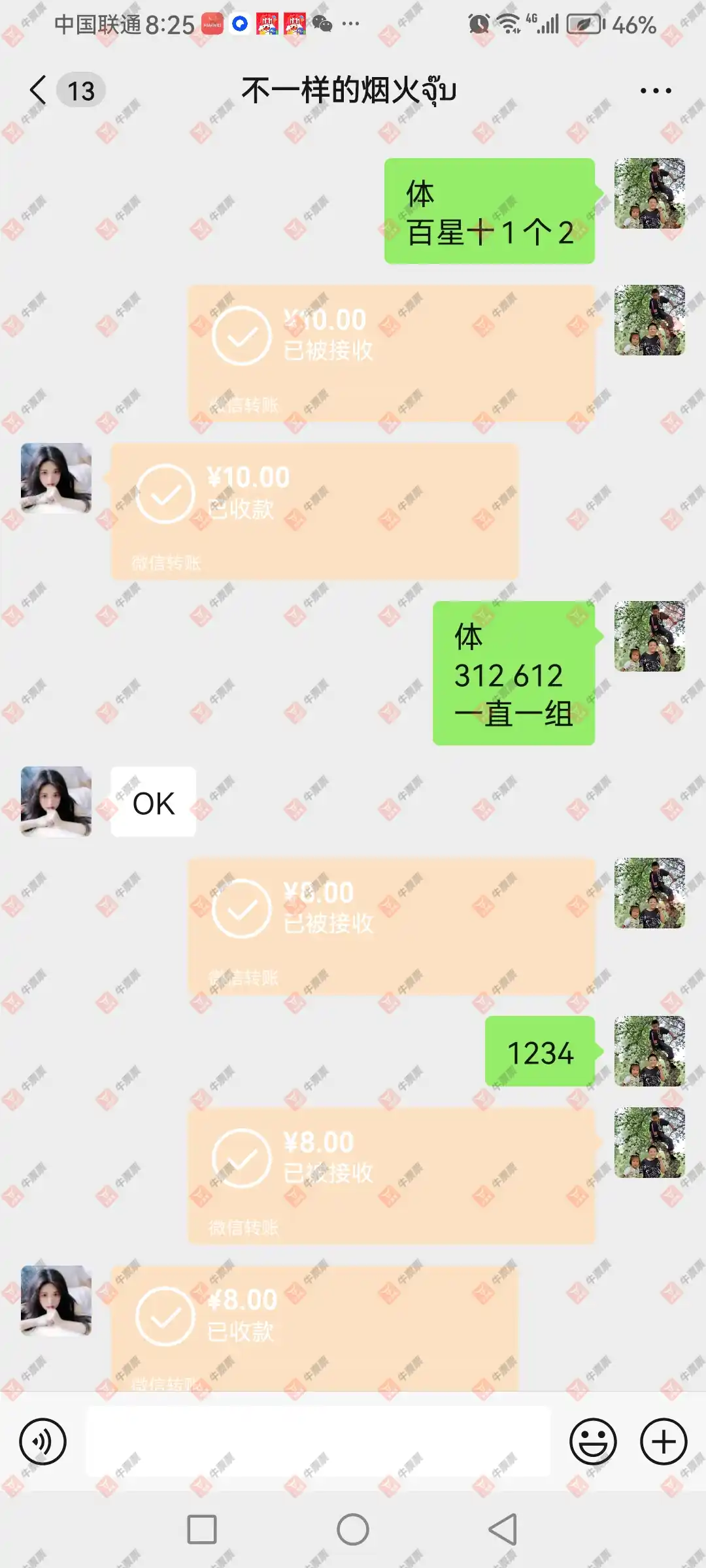Open the chat info overflow menu
706x1568 pixels.
[655, 91]
